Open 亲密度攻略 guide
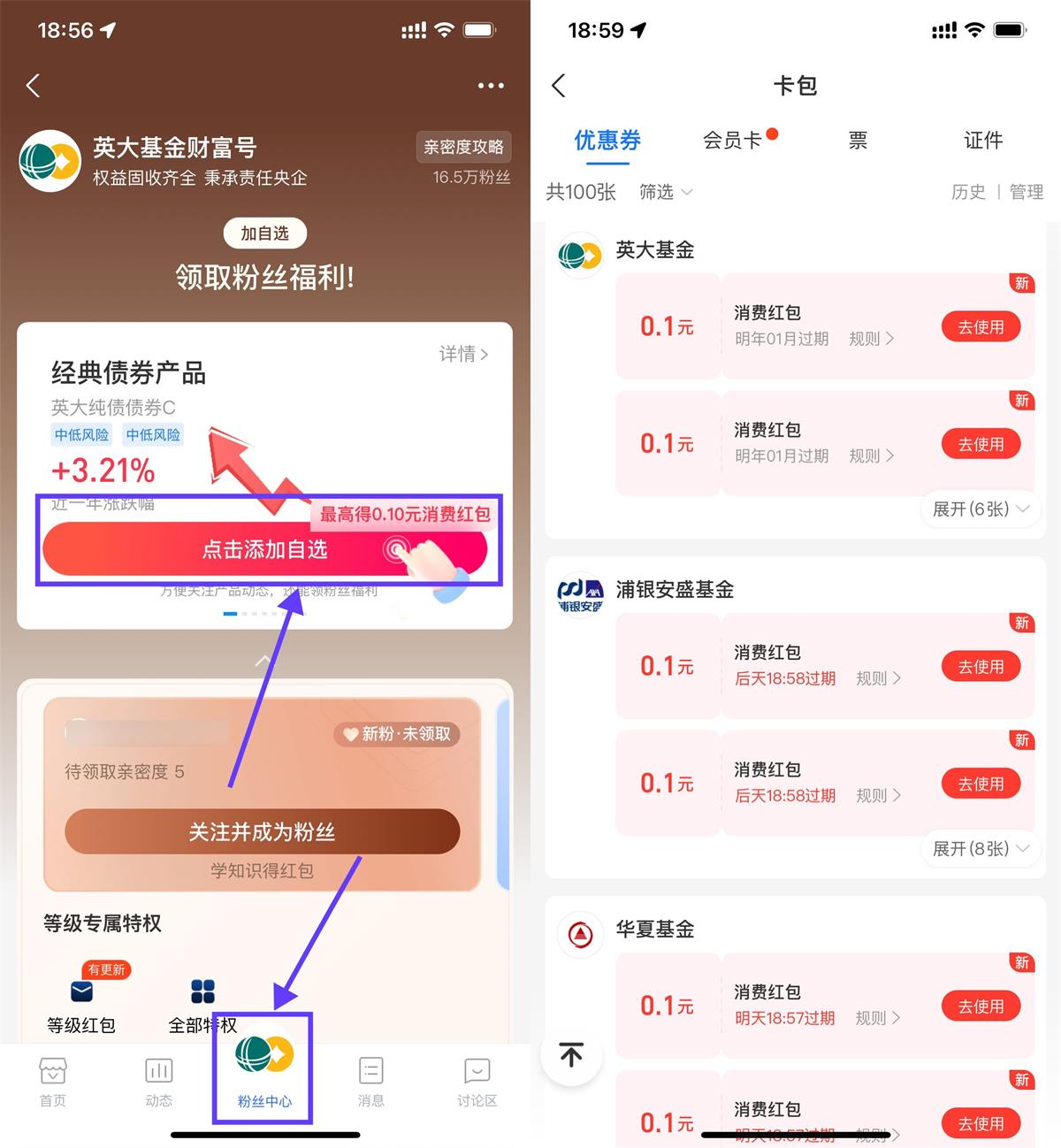 click(463, 147)
